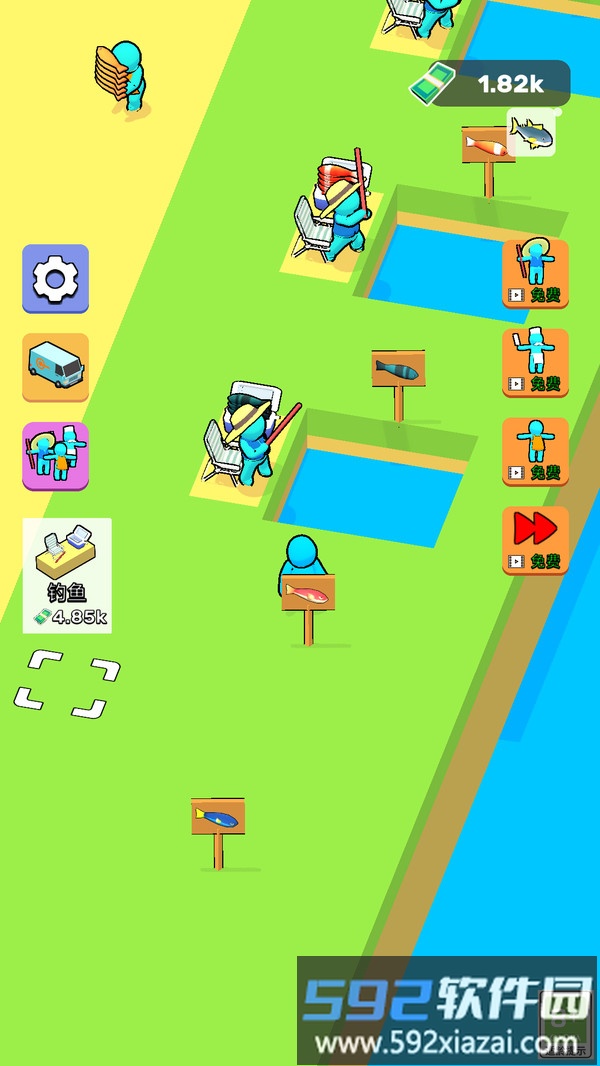Claim the free fisherman worker boost
Image resolution: width=600 pixels, height=1066 pixels.
point(535,273)
